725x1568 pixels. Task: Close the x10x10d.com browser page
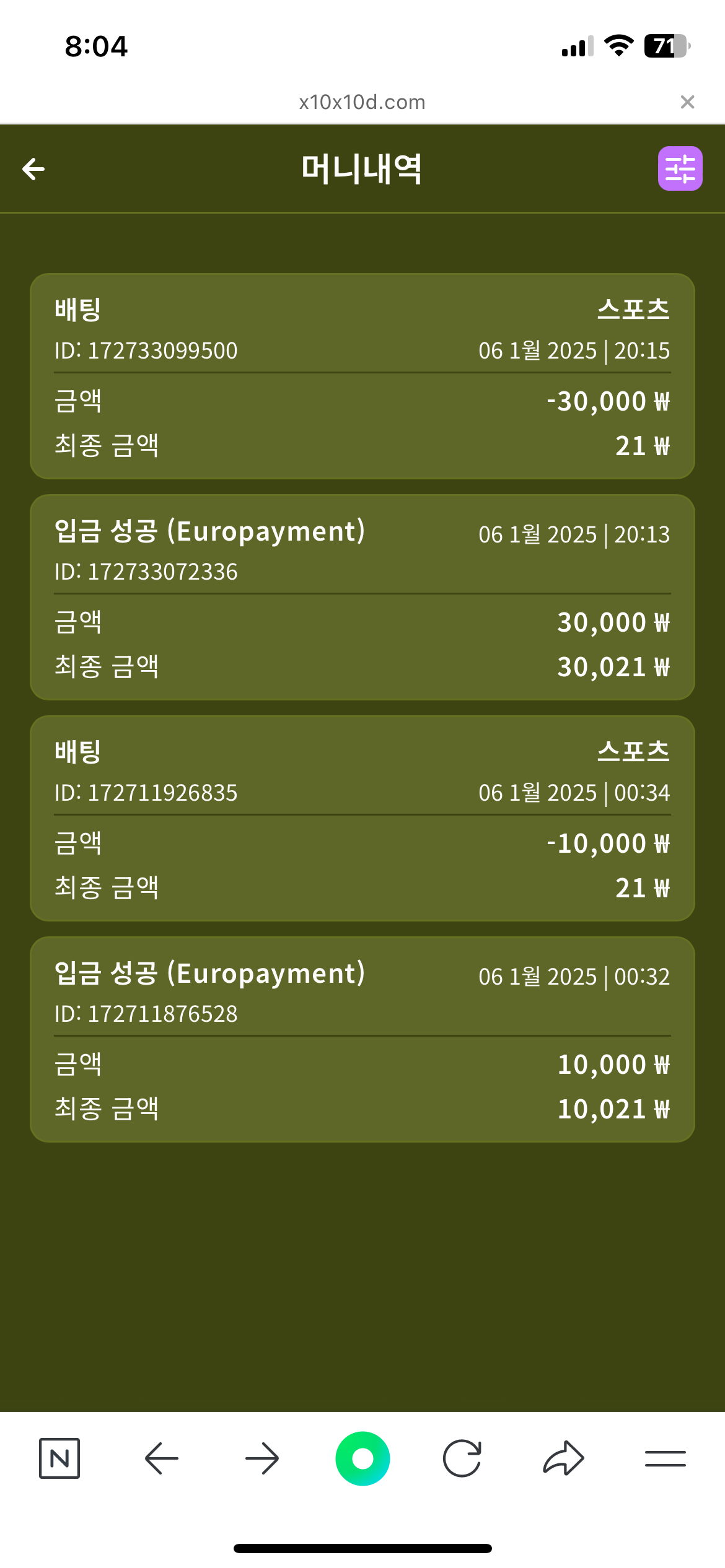[687, 102]
